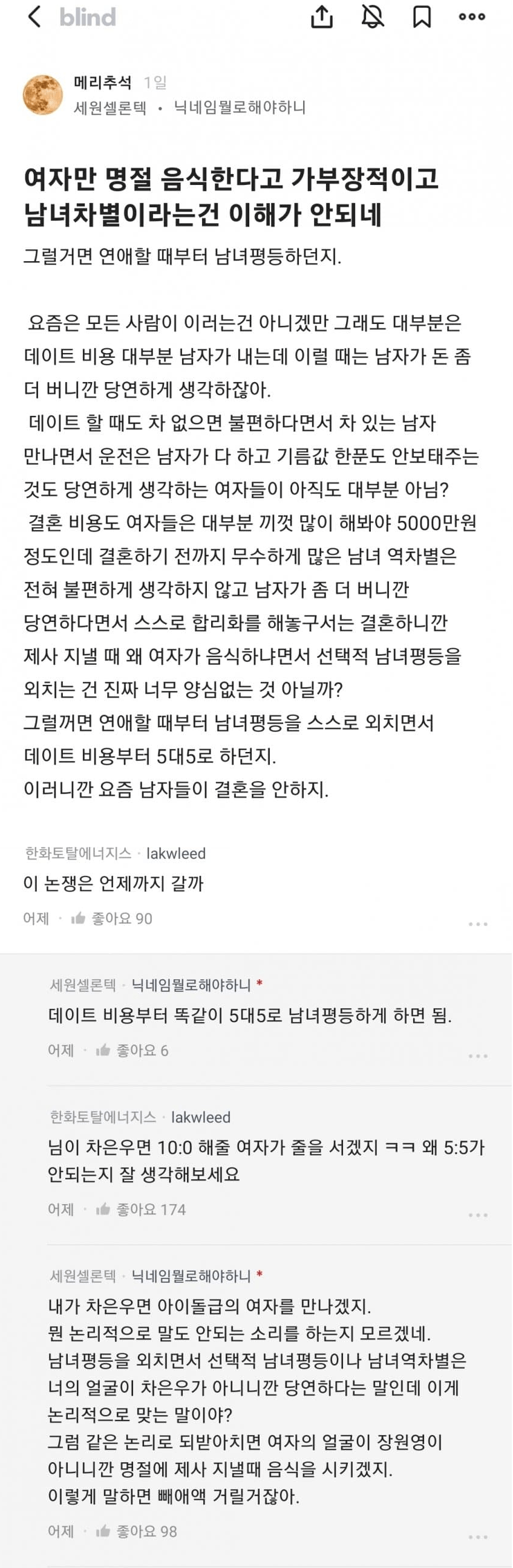Like the reply with 174 likes
The height and width of the screenshot is (1568, 513).
click(x=103, y=1209)
